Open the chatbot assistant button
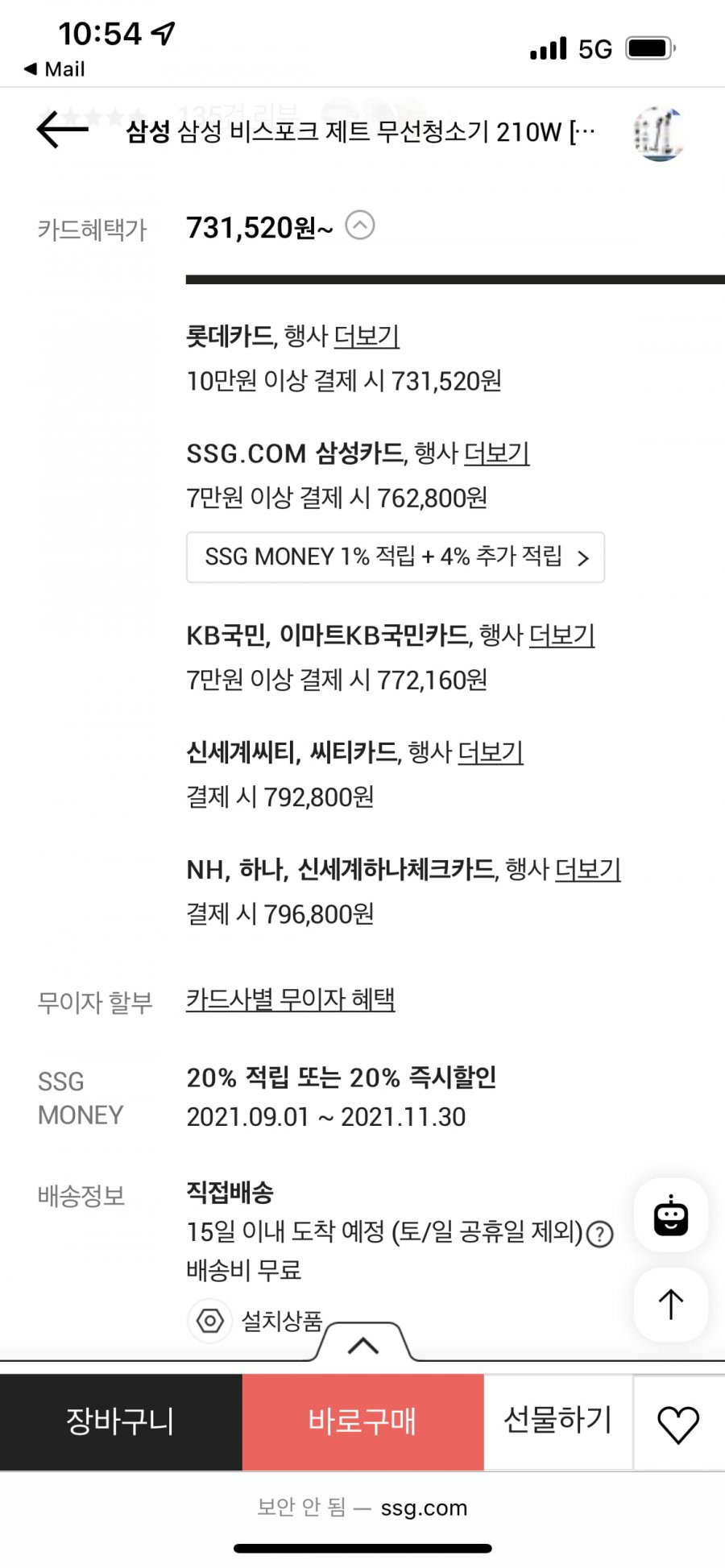725x1568 pixels. pos(671,1215)
